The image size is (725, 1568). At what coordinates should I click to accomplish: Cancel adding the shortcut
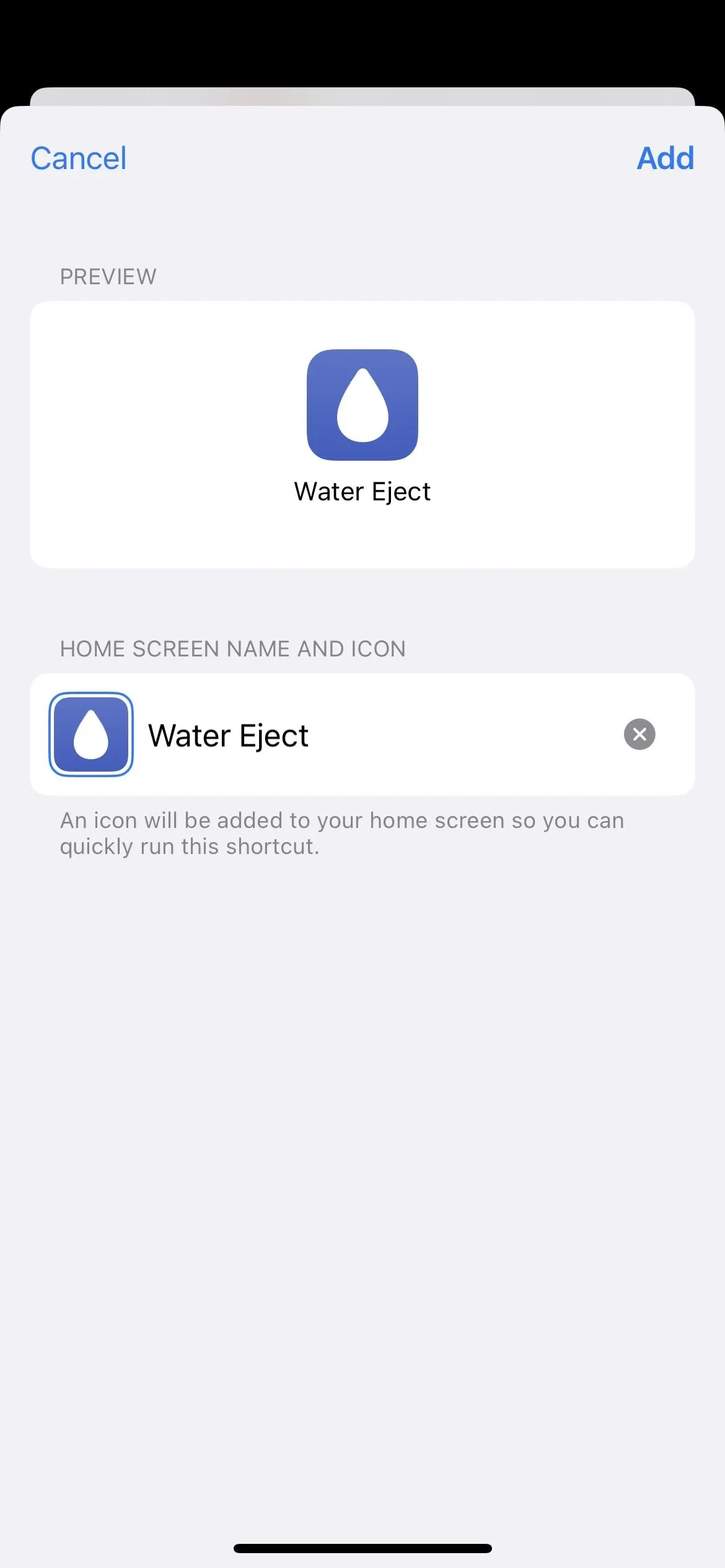79,159
